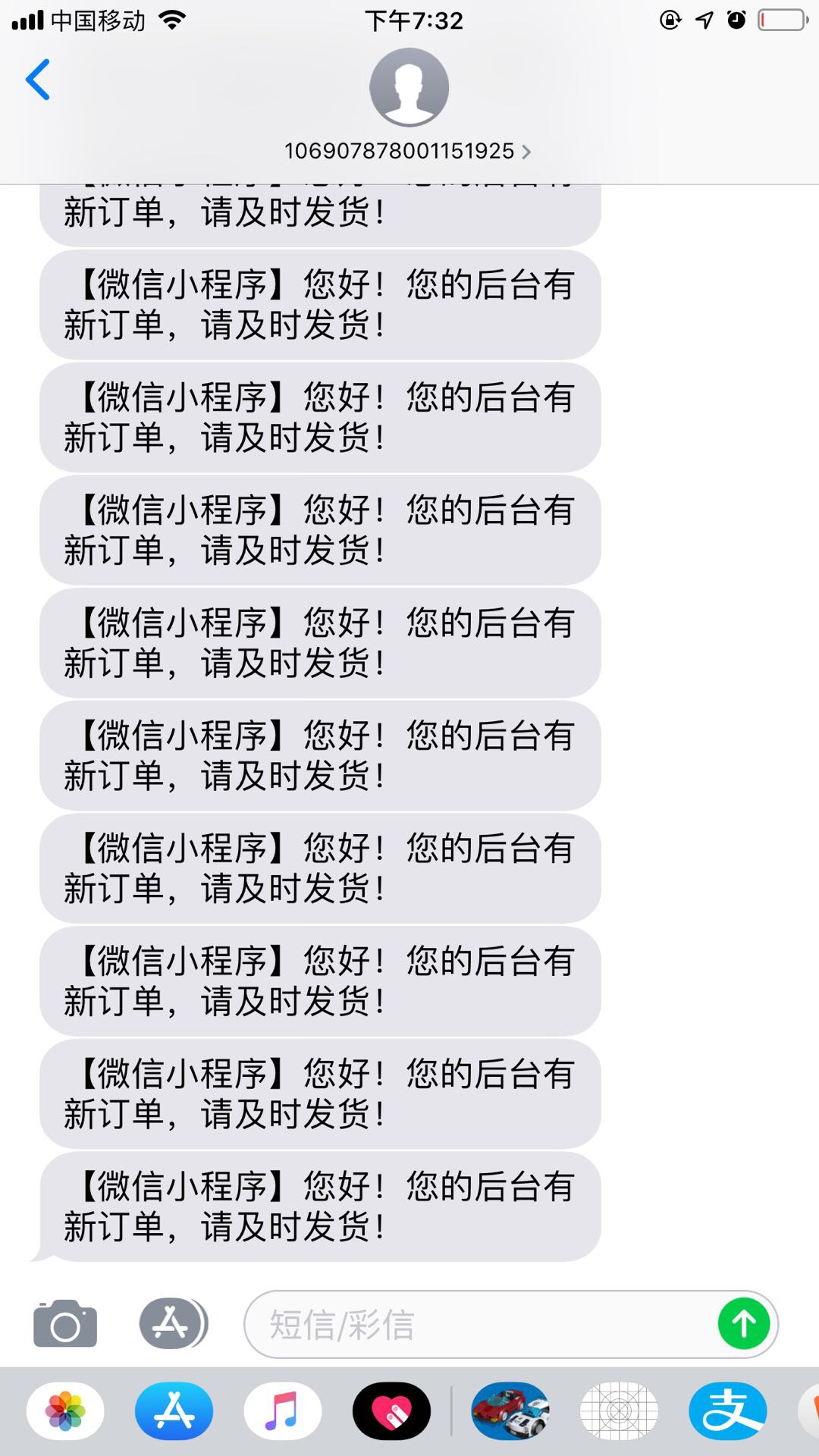This screenshot has height=1456, width=819.
Task: Open the Photos app in the drawer
Action: pyautogui.click(x=65, y=1411)
